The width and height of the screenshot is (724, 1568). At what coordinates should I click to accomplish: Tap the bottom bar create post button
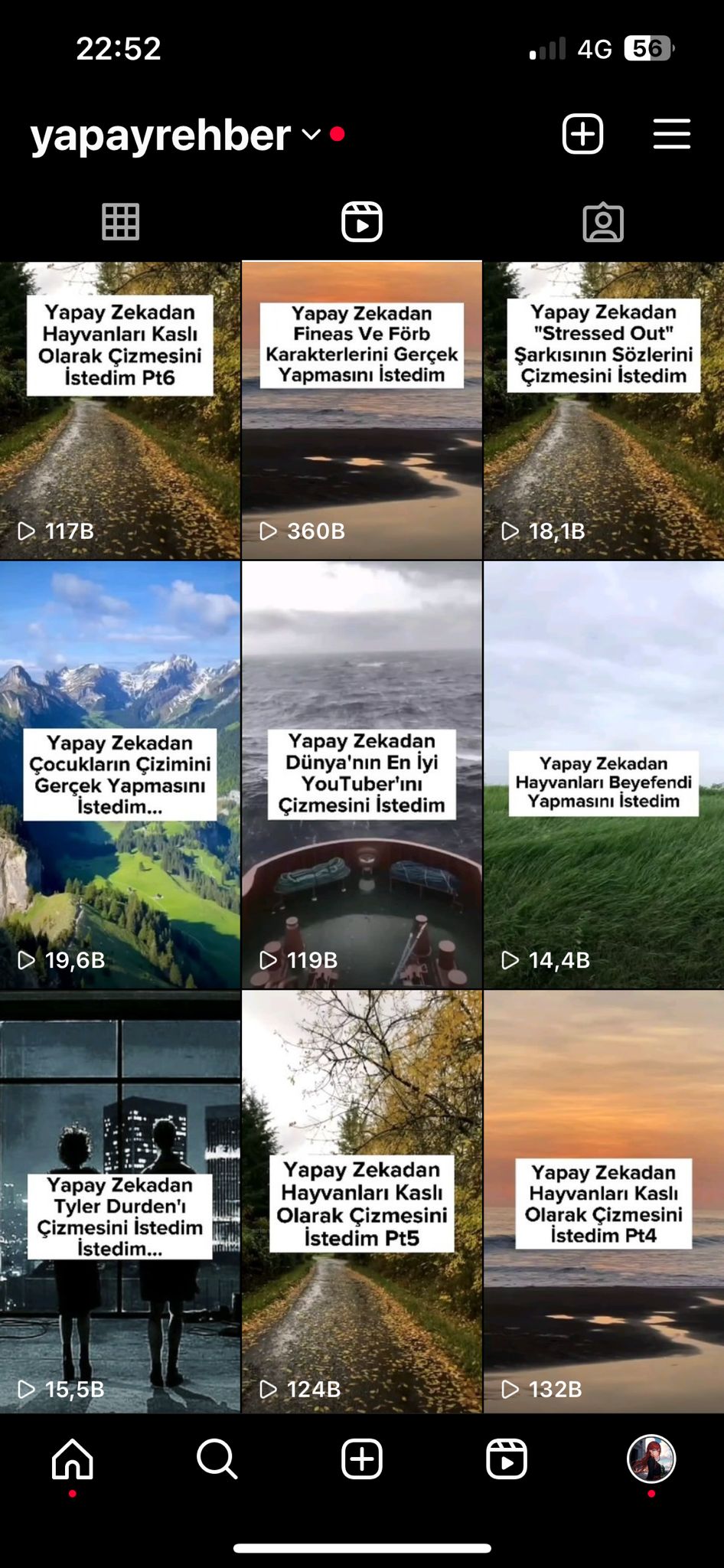(x=362, y=1459)
